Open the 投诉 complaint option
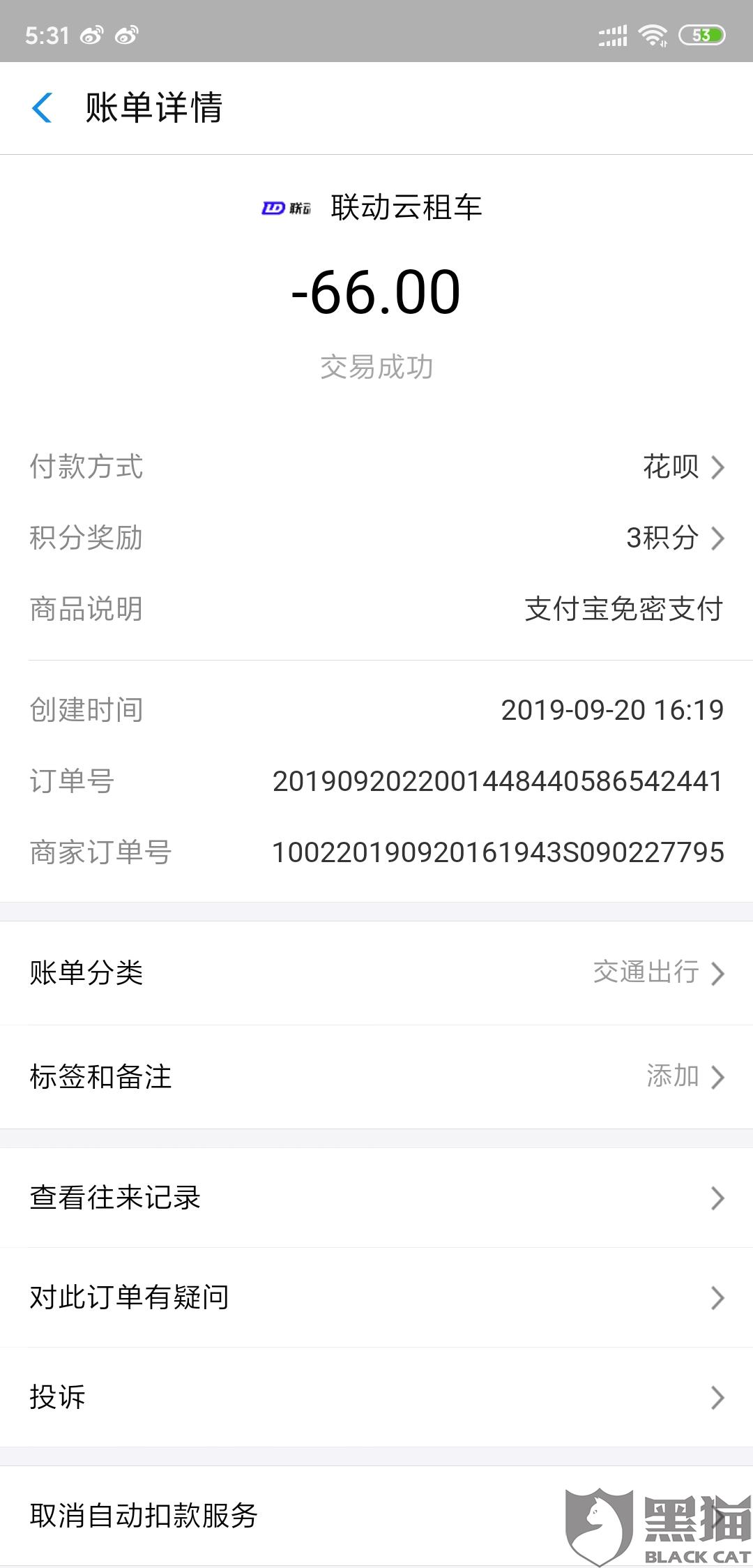Viewport: 753px width, 1568px height. (376, 1397)
